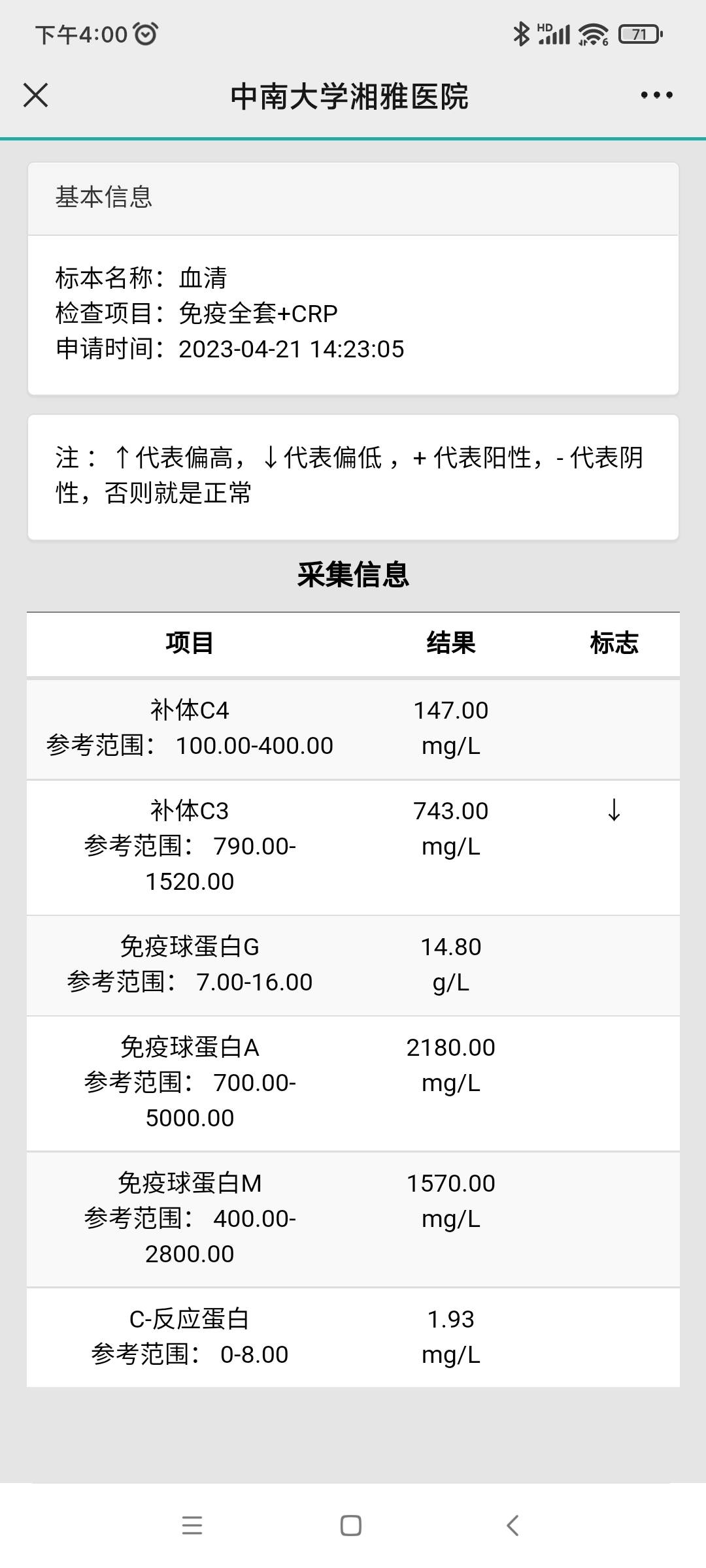
Task: Tap the 检查项目 value 免疫全套+CRP
Action: coord(259,313)
